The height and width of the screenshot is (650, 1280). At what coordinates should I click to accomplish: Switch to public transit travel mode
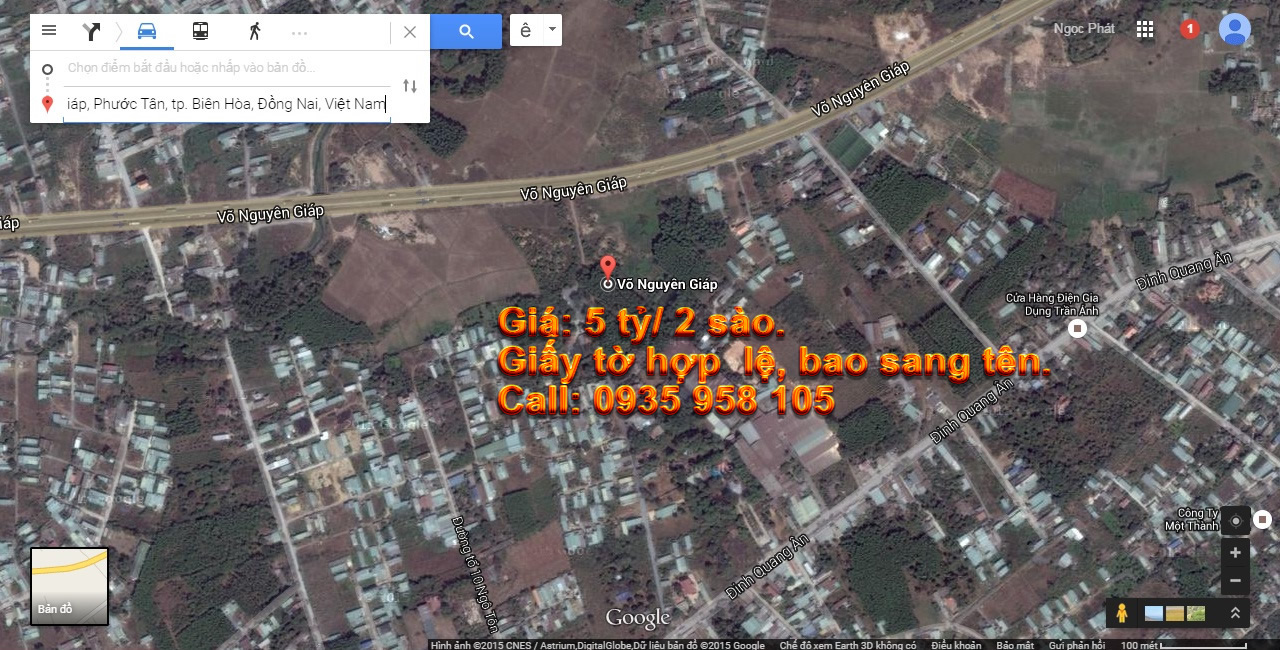[x=200, y=31]
